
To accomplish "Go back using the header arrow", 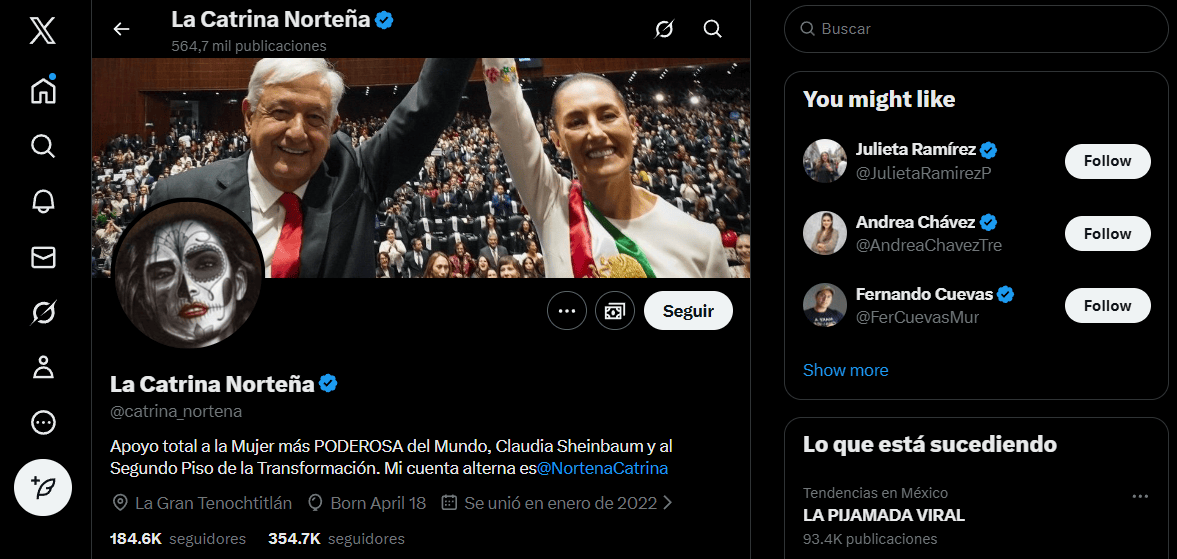I will click(x=121, y=29).
